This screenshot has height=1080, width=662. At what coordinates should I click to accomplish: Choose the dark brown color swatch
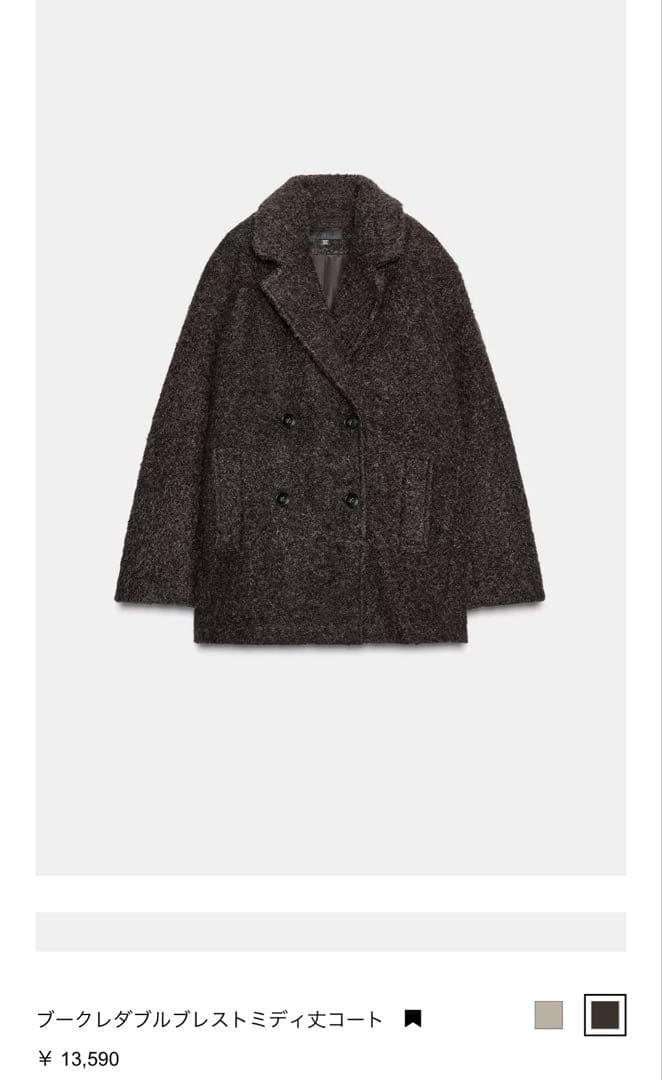pyautogui.click(x=605, y=1015)
